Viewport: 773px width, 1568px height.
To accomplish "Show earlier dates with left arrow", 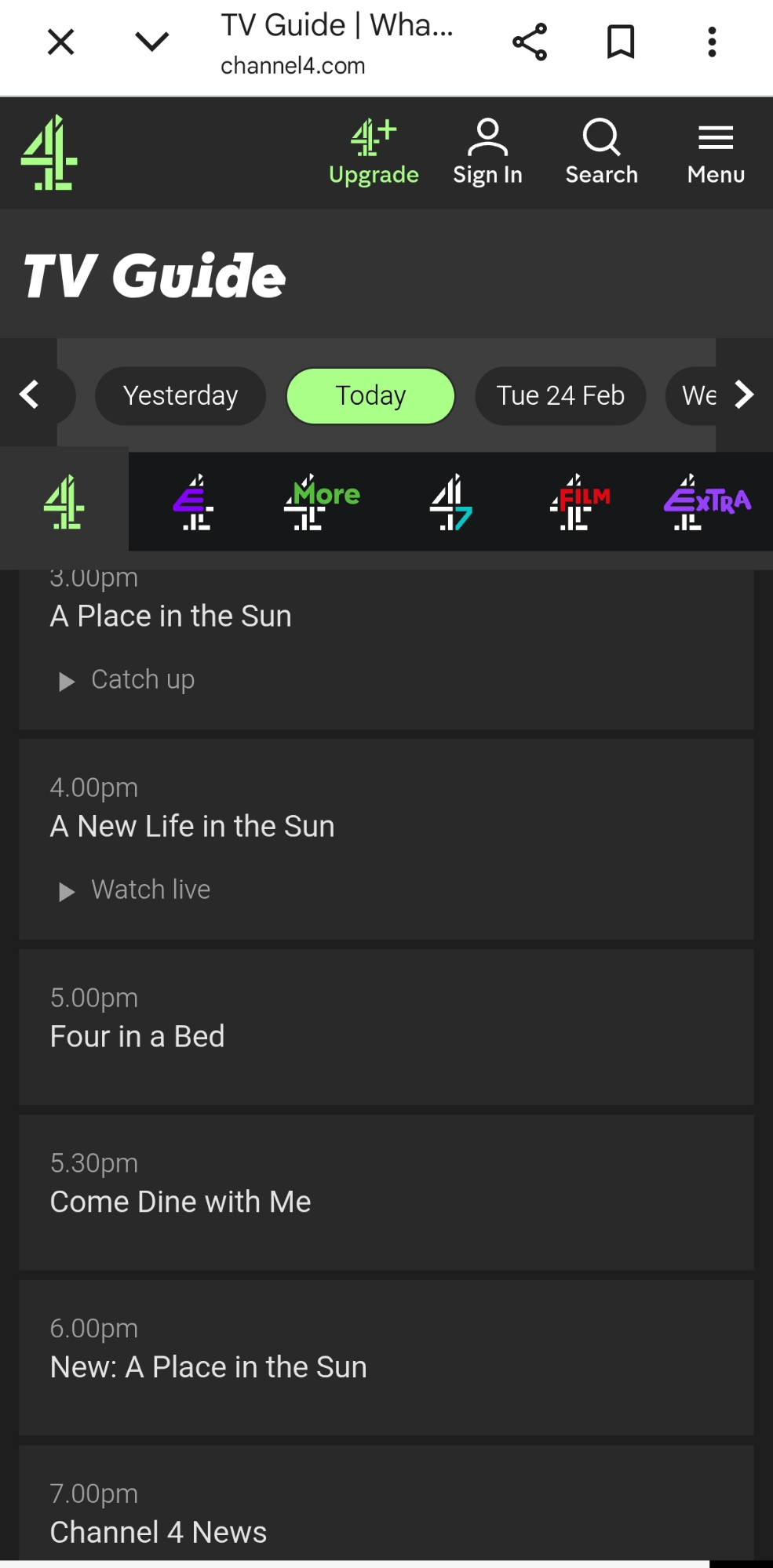I will point(29,395).
